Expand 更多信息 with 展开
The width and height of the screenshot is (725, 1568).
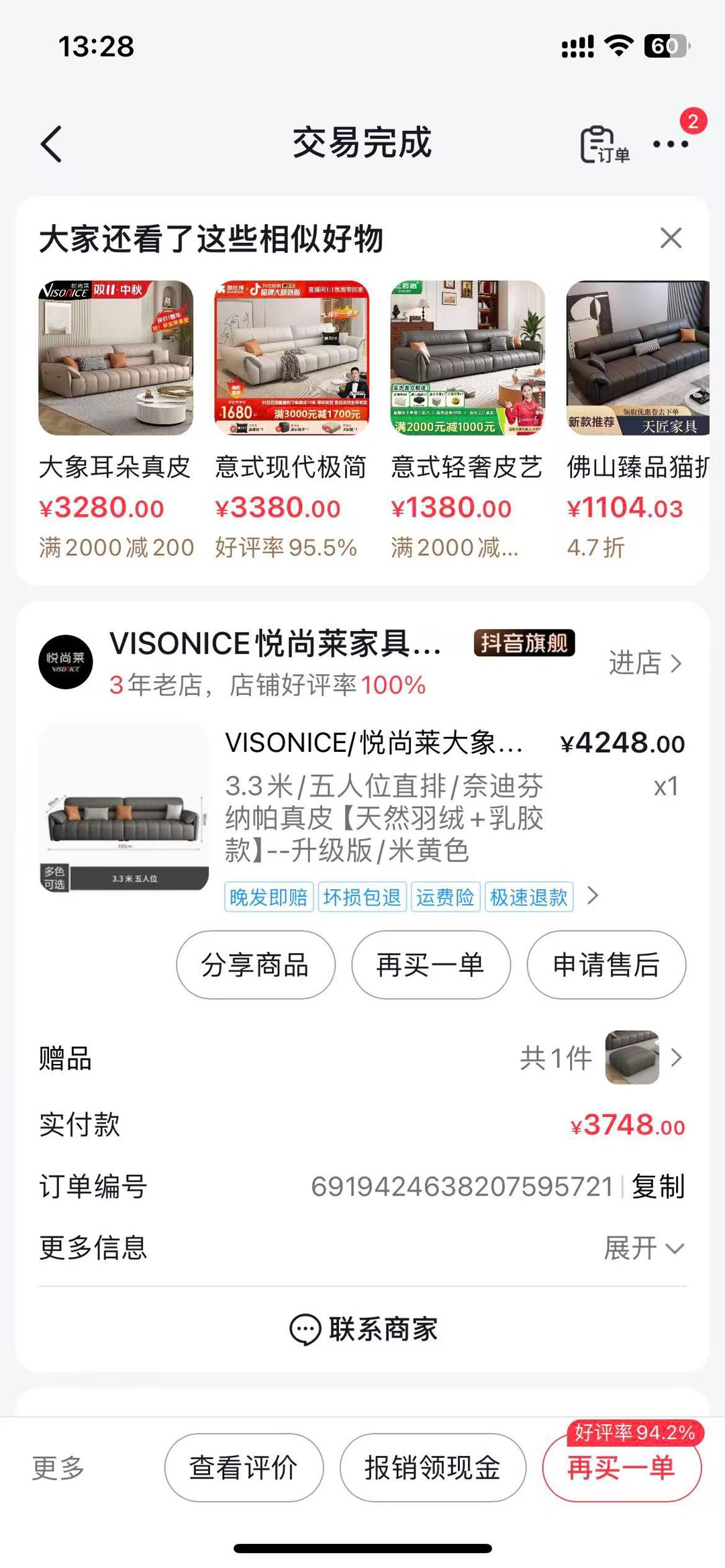[x=643, y=1248]
